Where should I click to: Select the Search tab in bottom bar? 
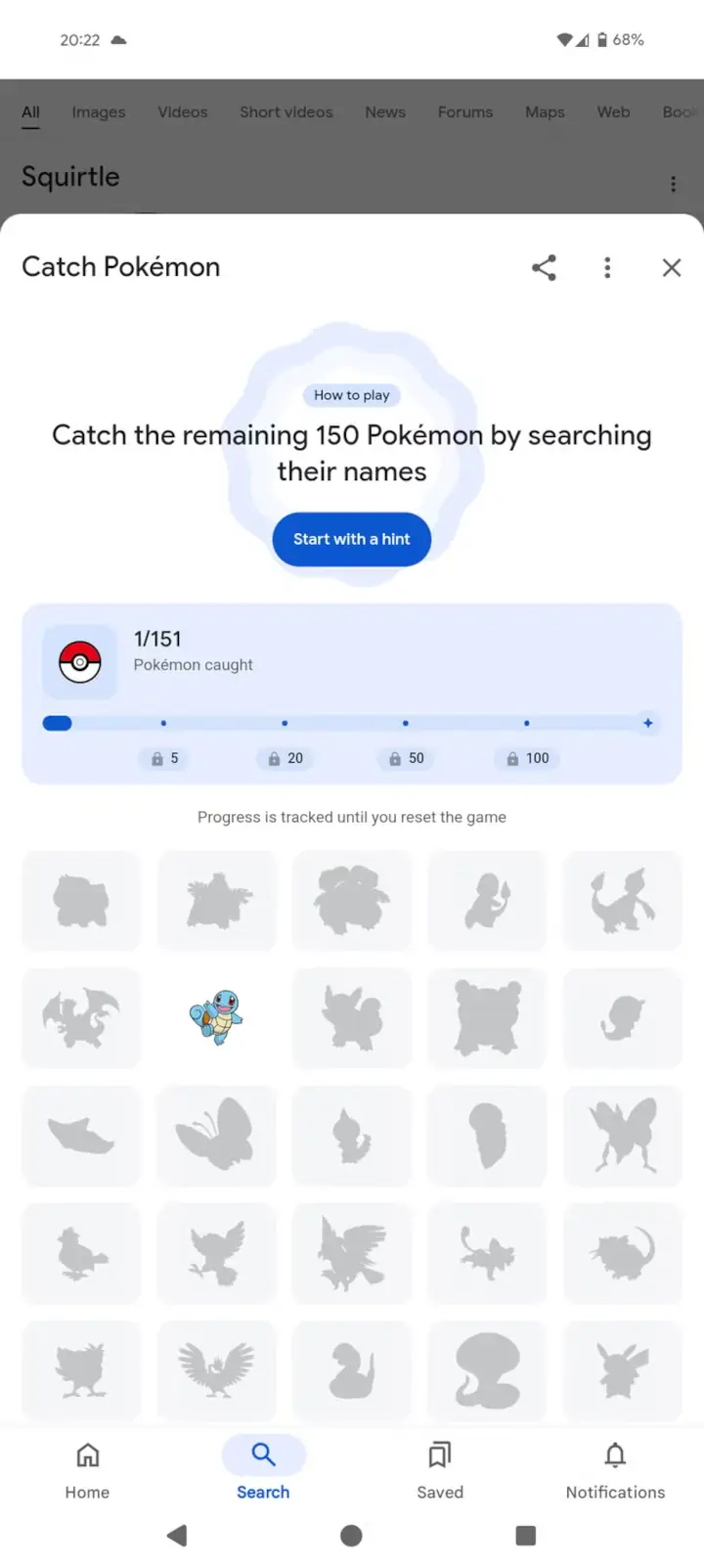[x=263, y=1469]
